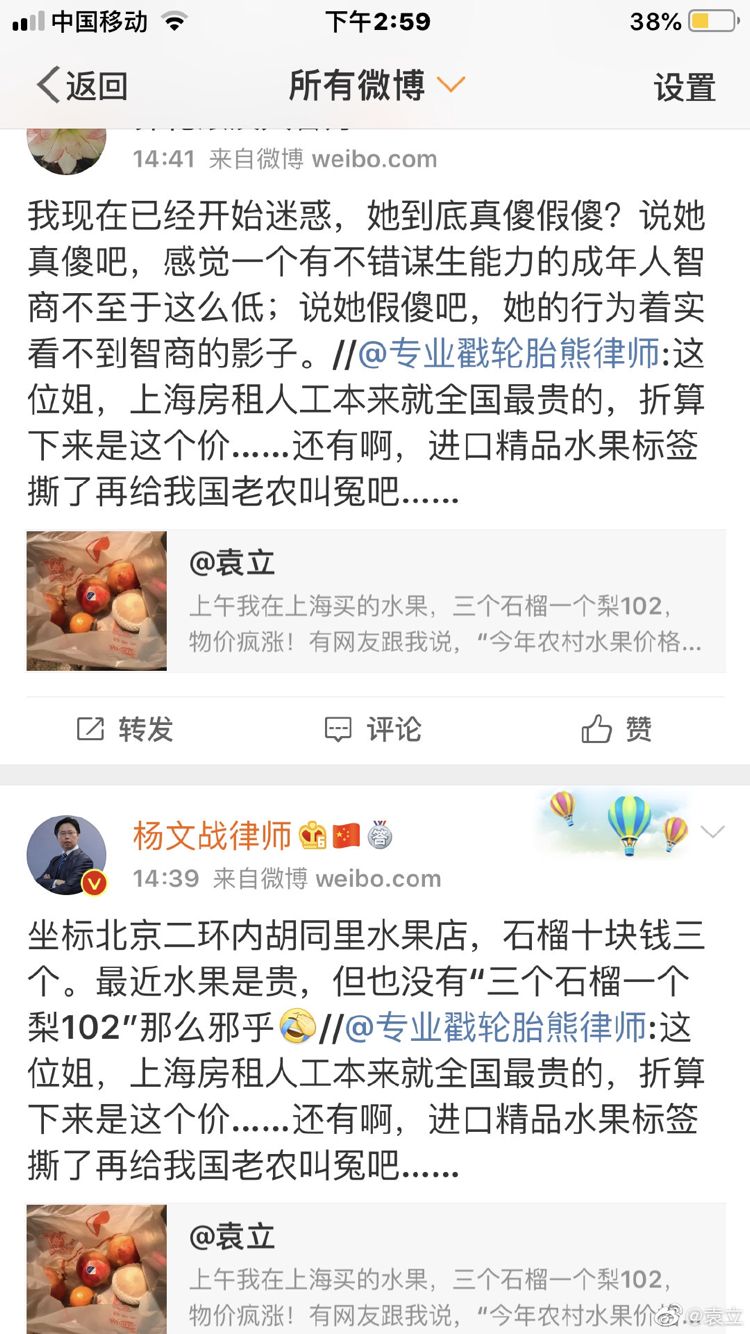Image resolution: width=750 pixels, height=1334 pixels.
Task: Open 设置 in the top bar
Action: [x=684, y=88]
